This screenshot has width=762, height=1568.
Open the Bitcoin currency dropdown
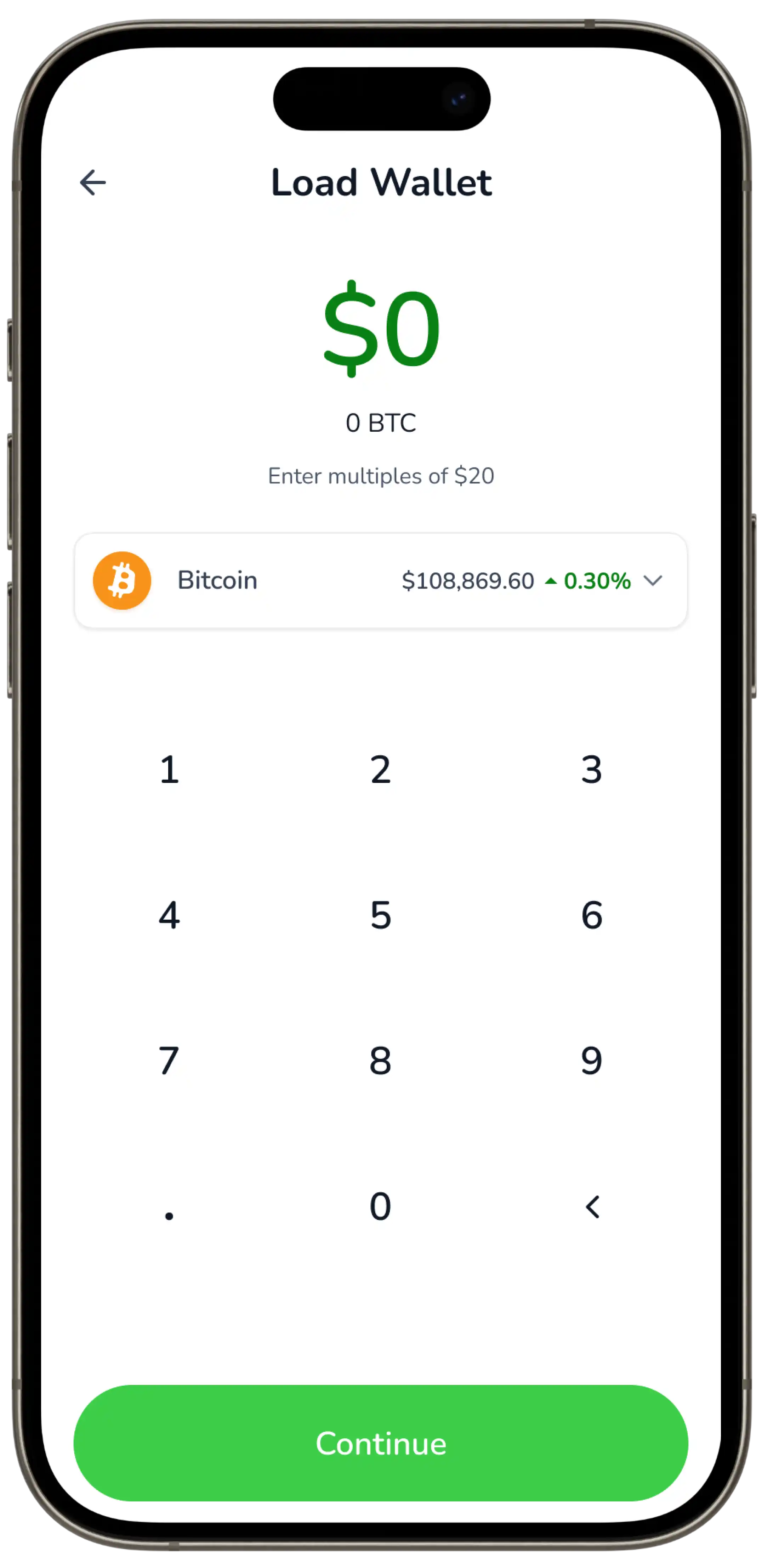(x=652, y=580)
